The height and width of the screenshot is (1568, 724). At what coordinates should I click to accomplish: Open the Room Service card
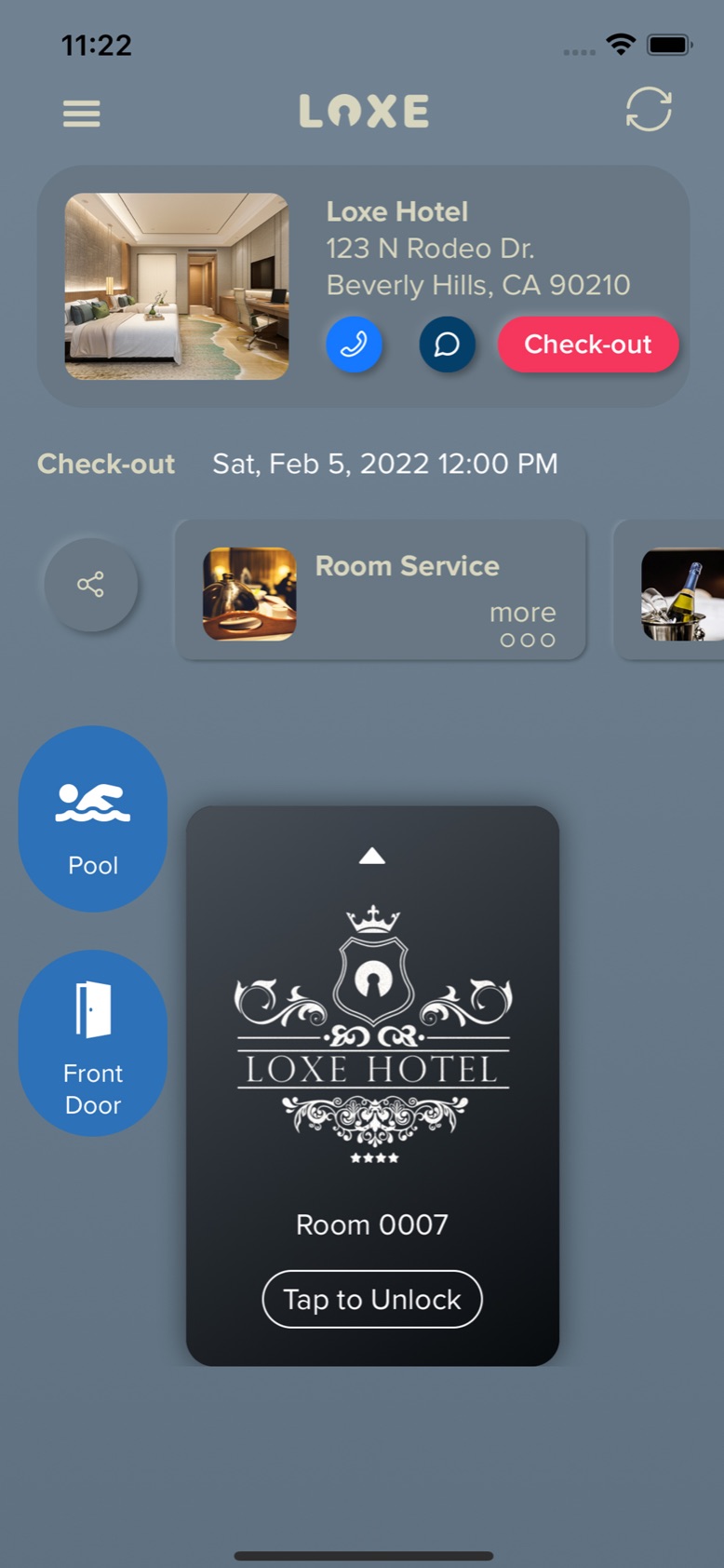click(x=381, y=590)
